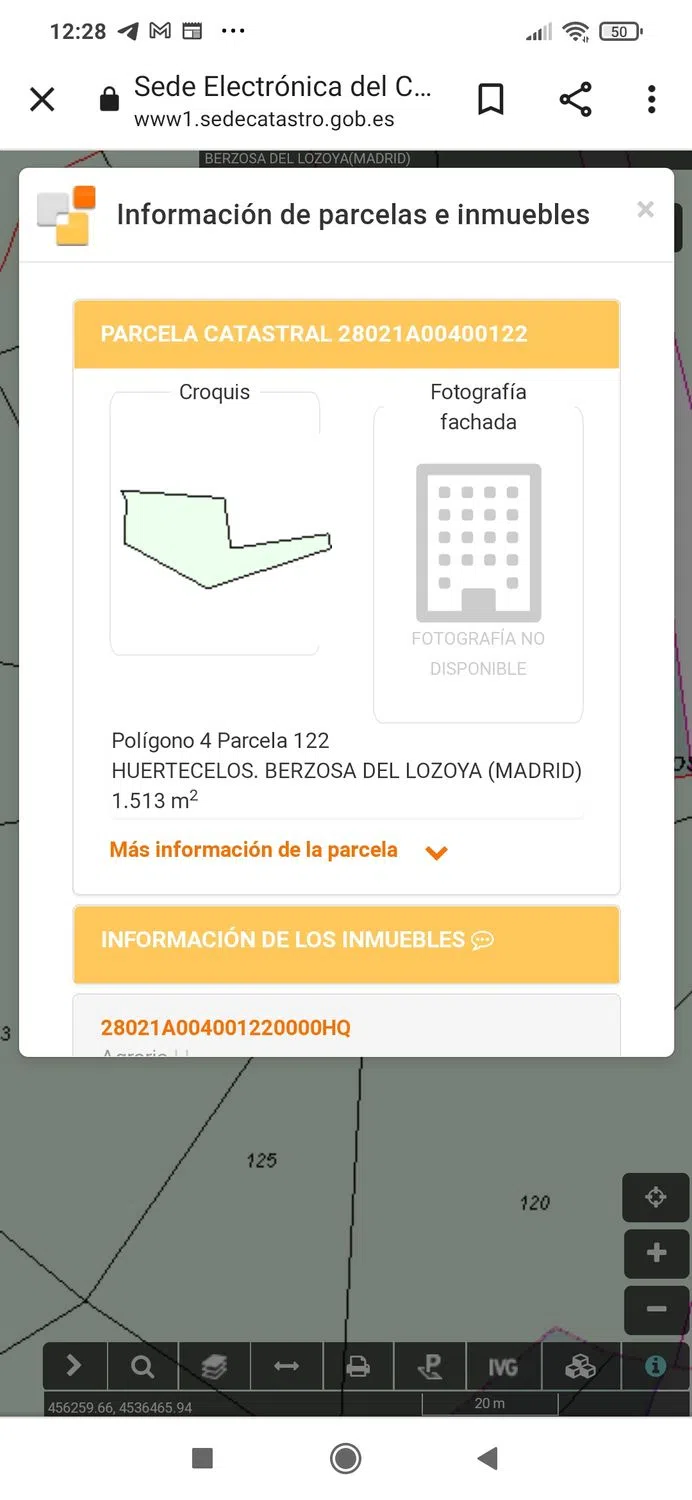This screenshot has height=1500, width=692.
Task: View site security info via lock icon
Action: (109, 100)
